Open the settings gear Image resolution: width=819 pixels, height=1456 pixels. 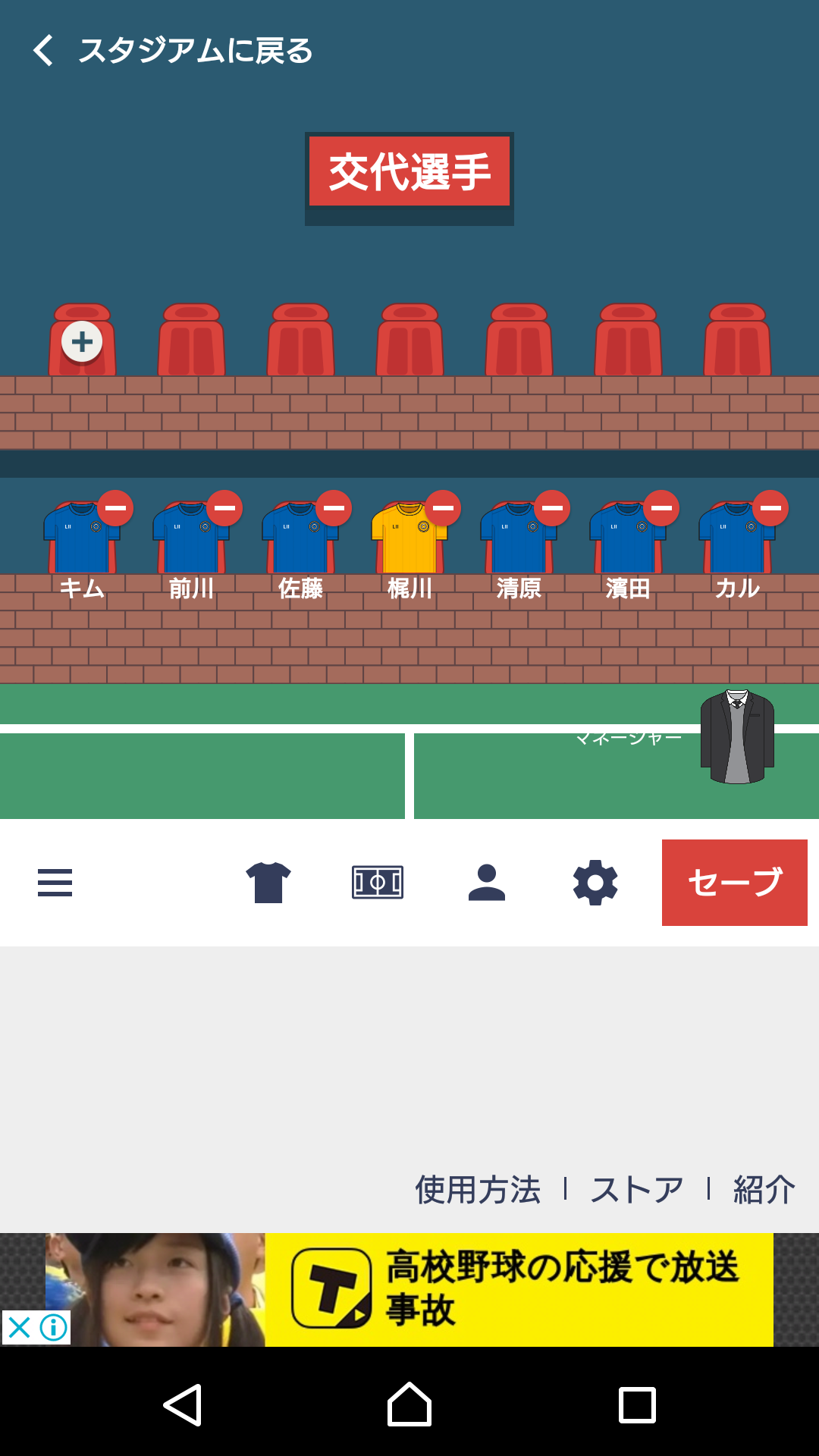(x=595, y=883)
